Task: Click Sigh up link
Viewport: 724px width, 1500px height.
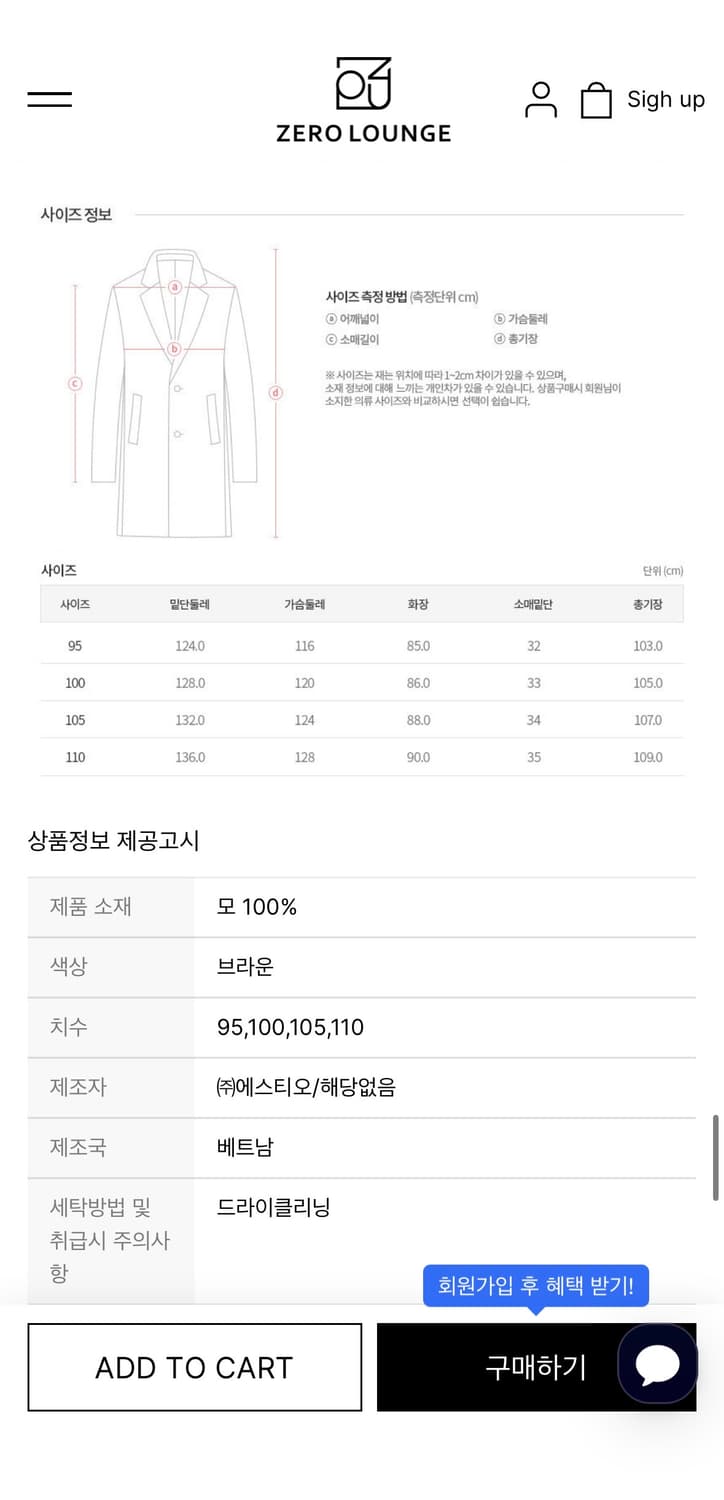Action: [x=666, y=99]
